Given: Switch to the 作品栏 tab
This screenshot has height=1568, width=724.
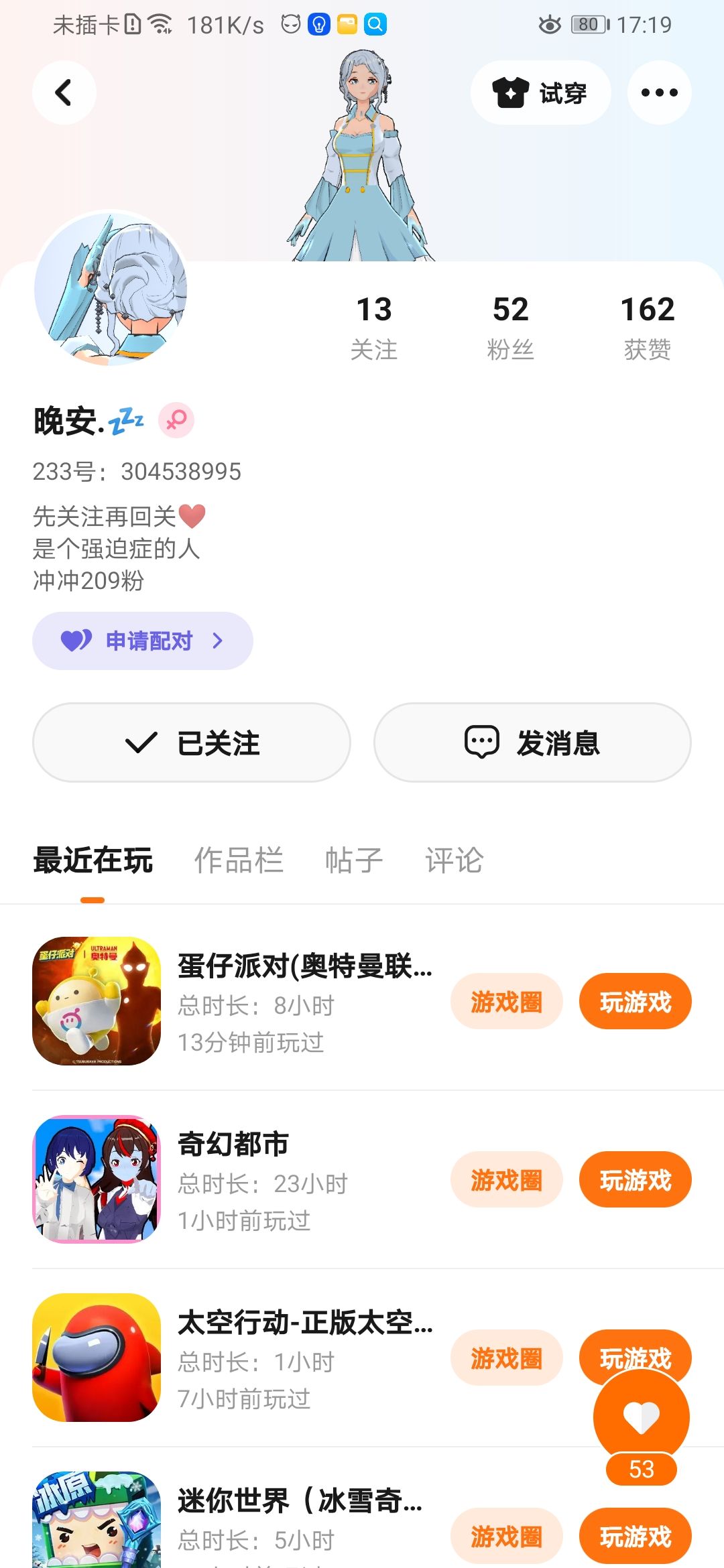Looking at the screenshot, I should click(239, 860).
